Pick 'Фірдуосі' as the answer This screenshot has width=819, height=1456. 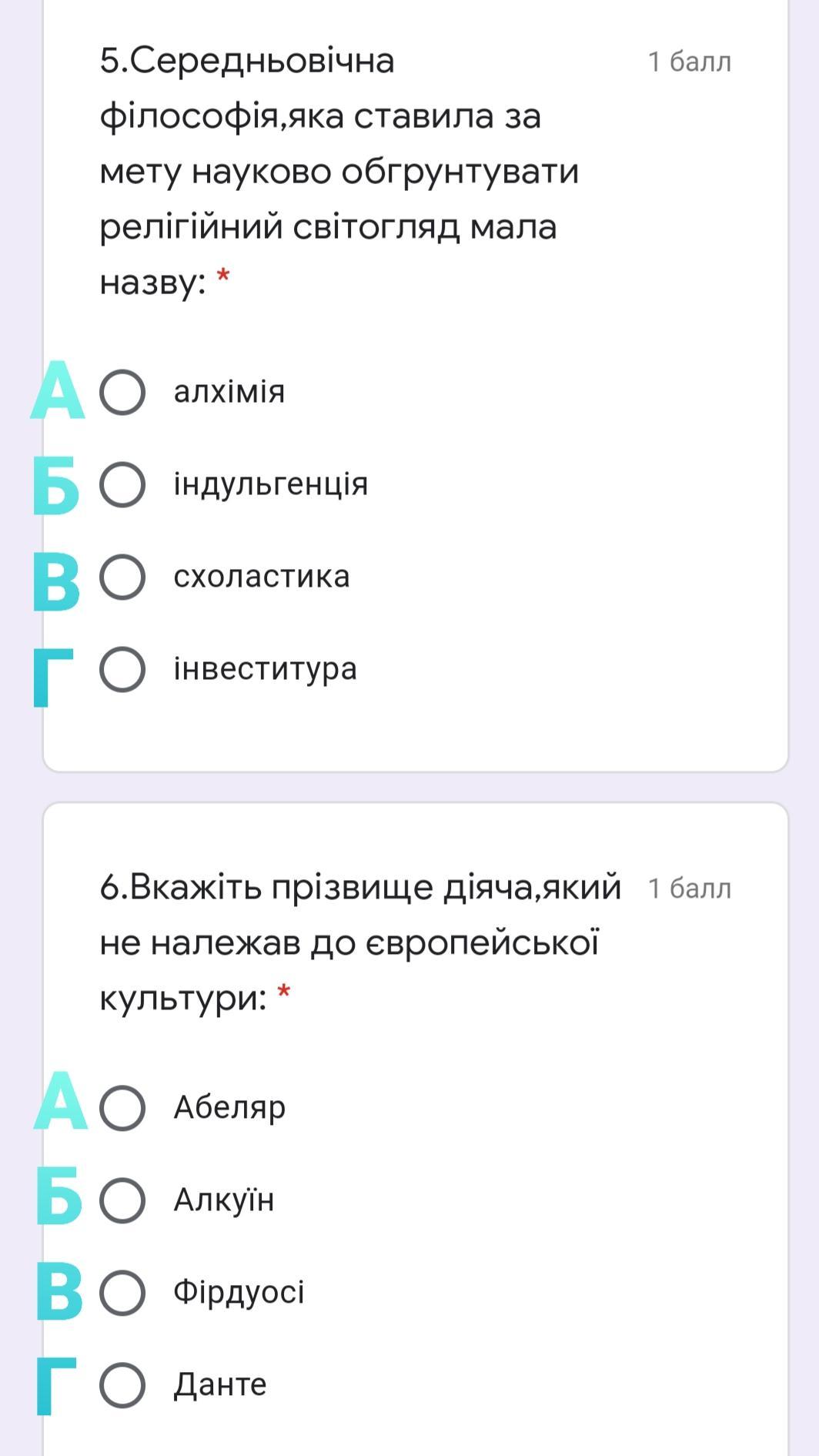(x=122, y=1293)
